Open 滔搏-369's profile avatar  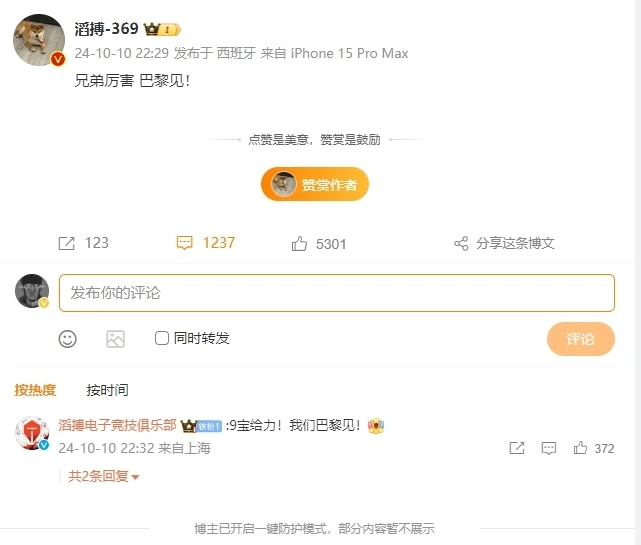point(38,41)
